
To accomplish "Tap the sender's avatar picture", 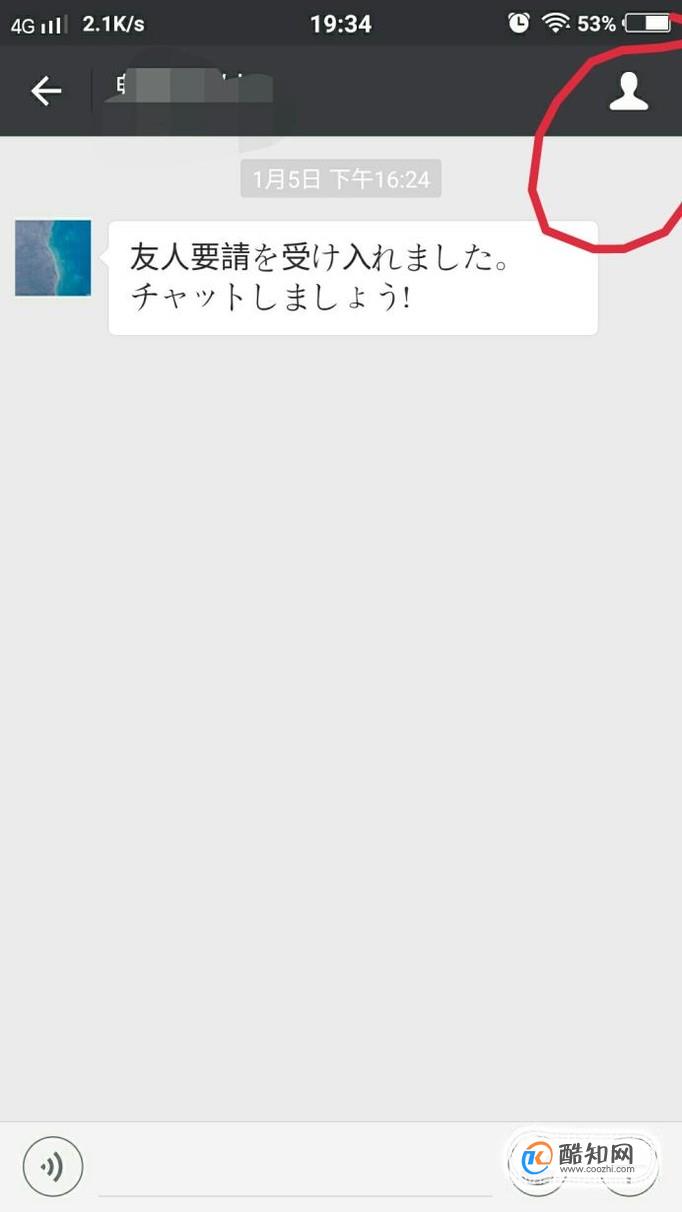I will point(53,258).
